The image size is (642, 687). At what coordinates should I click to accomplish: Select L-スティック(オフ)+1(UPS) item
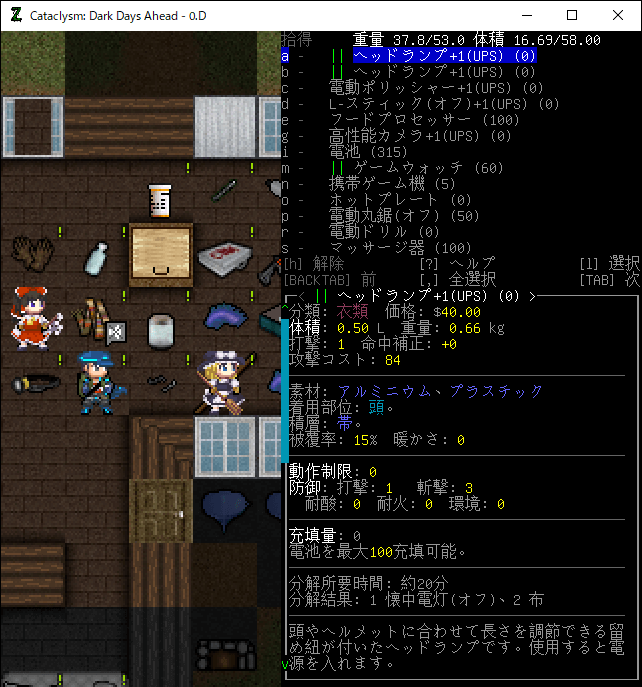tap(440, 104)
